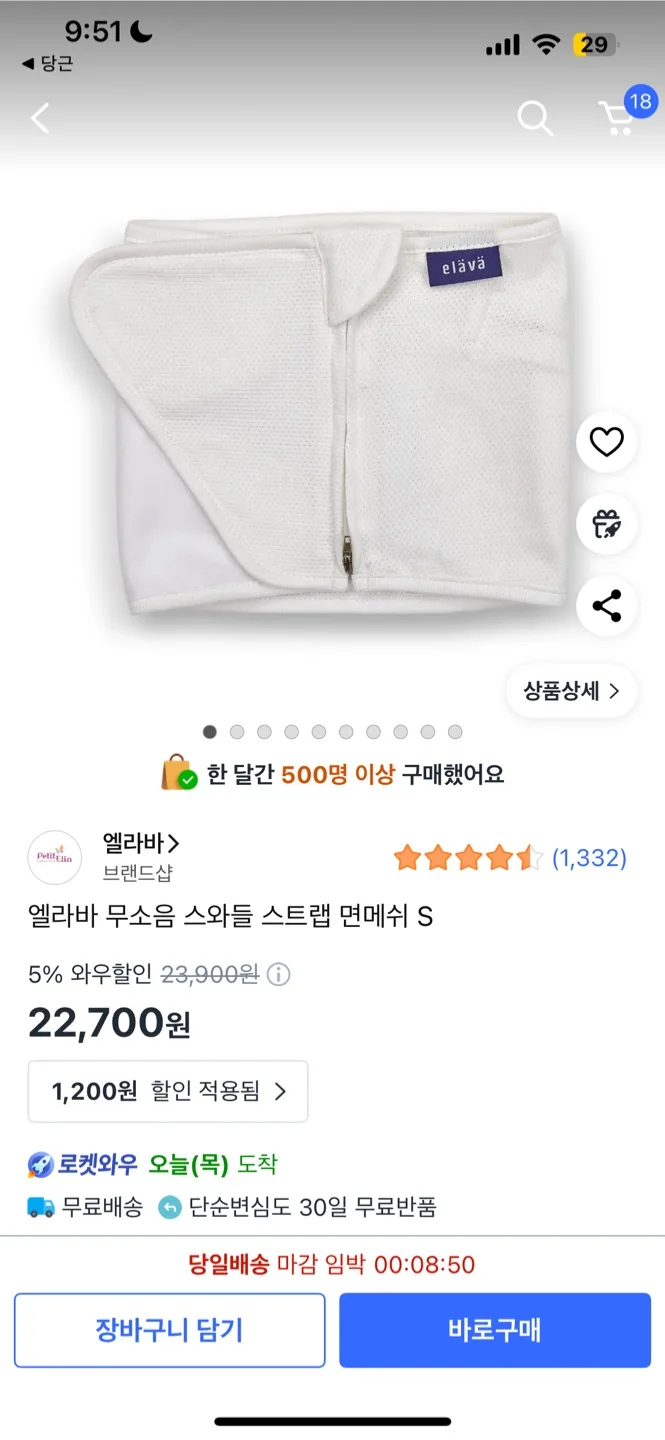Return to 당근 app from status bar

pos(47,64)
